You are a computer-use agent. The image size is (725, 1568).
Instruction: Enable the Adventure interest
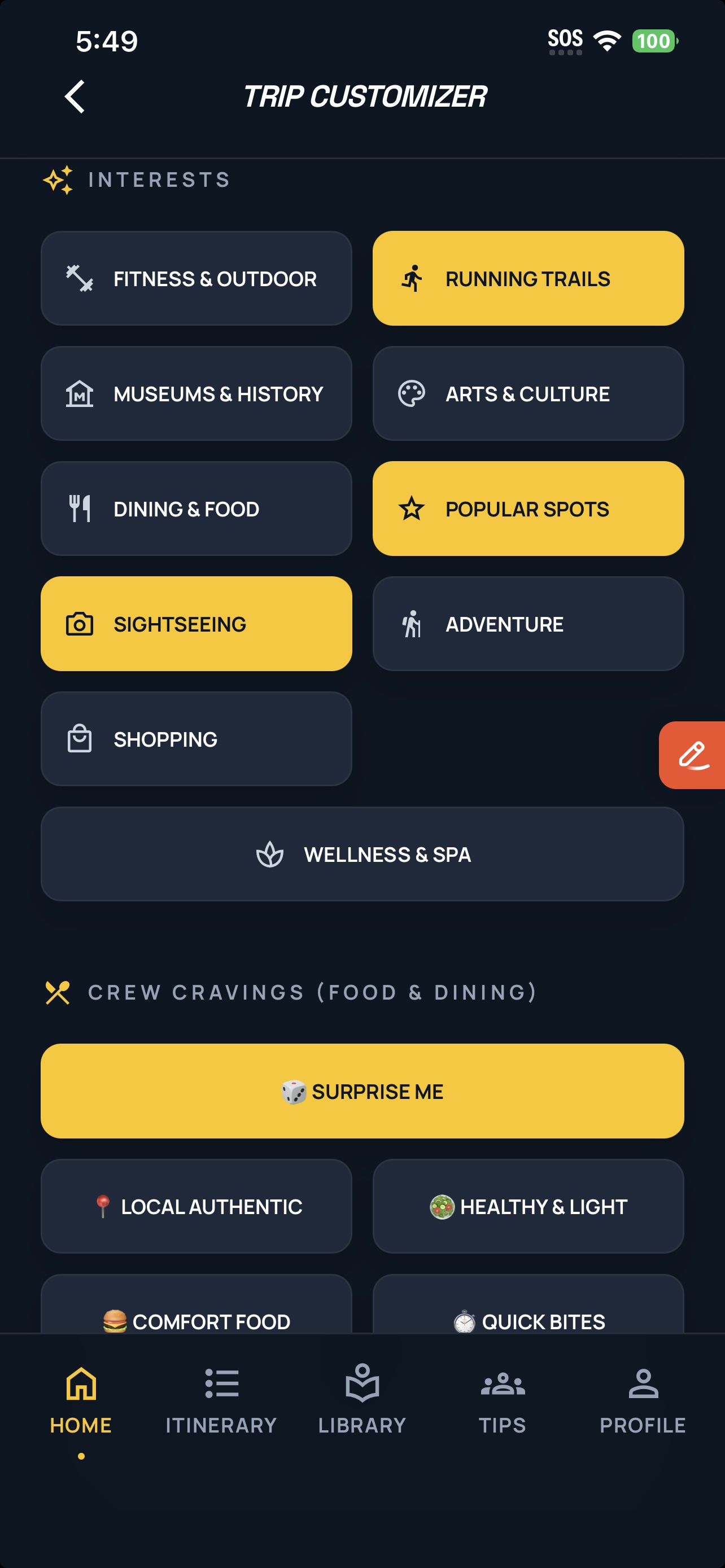(x=528, y=624)
